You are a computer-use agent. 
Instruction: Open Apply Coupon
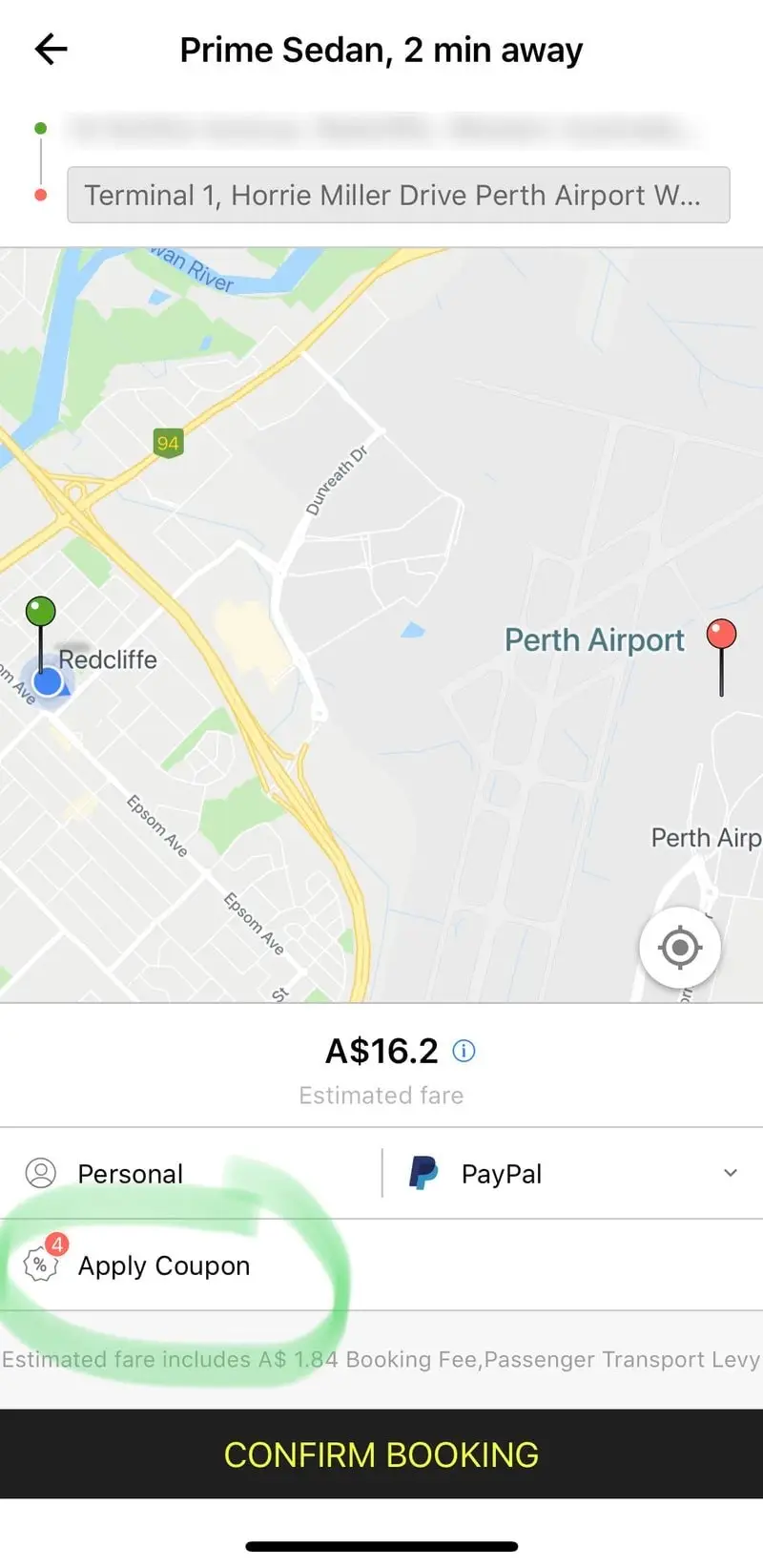click(x=164, y=1265)
